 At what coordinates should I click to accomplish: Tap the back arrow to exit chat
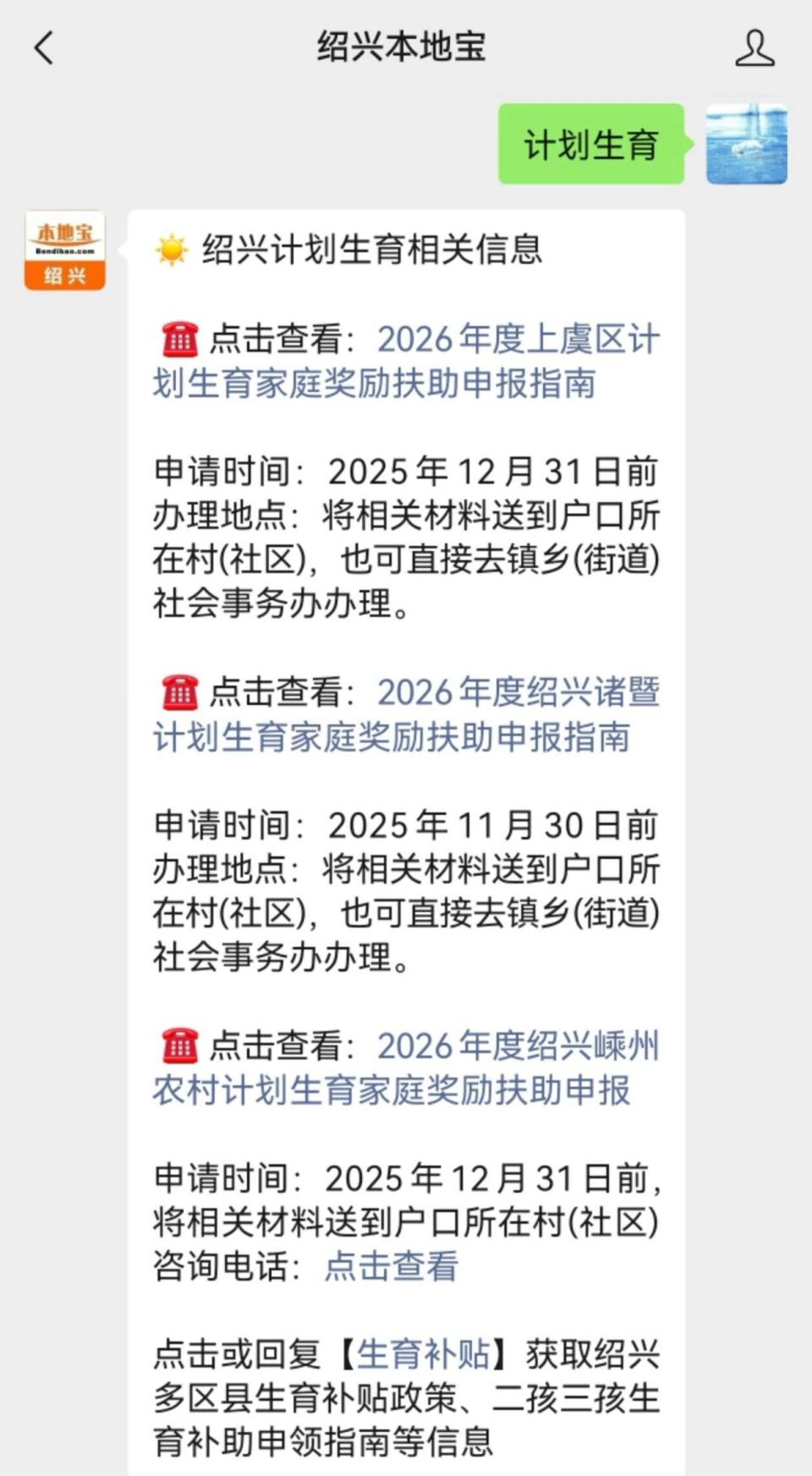click(x=44, y=49)
